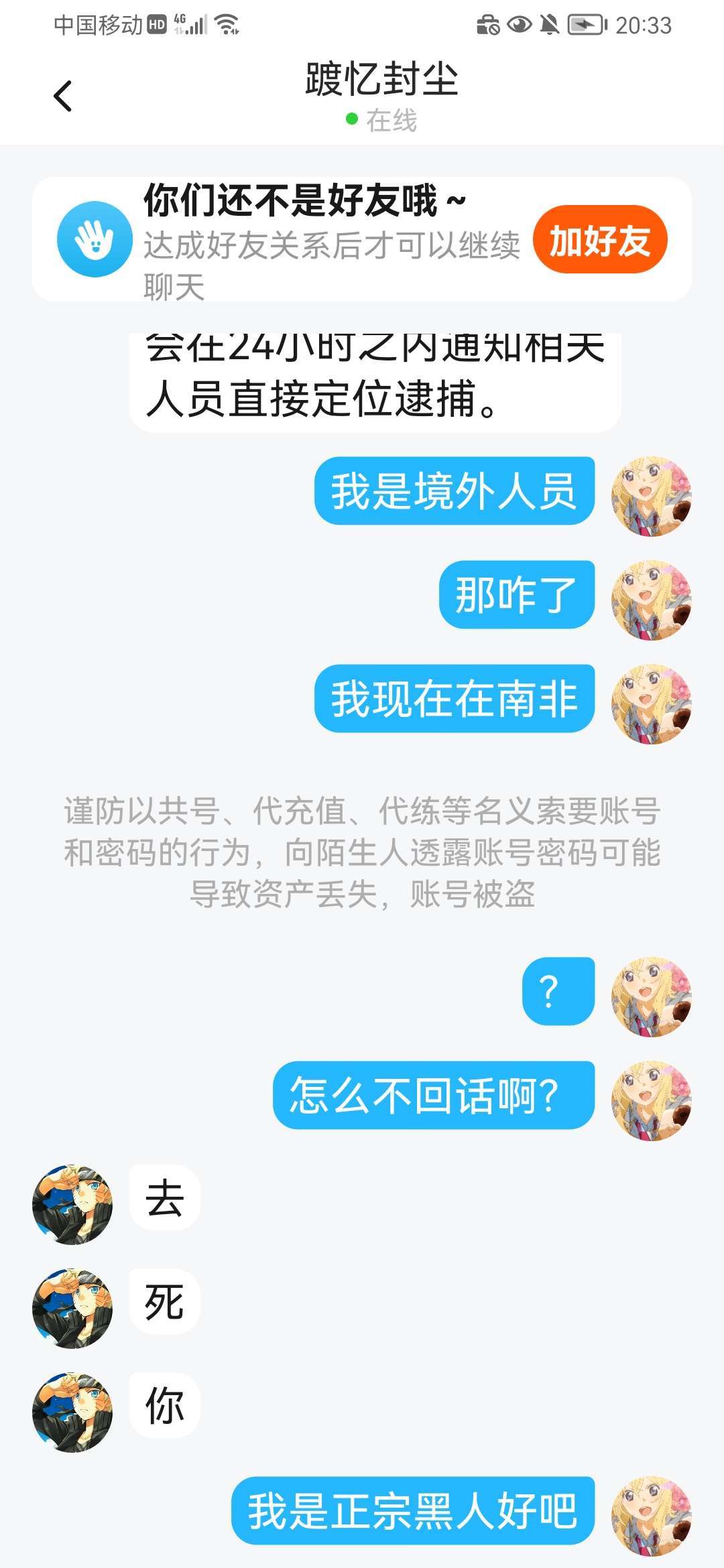Open sender avatar next to 我是境外人员
Viewport: 724px width, 1568px height.
coord(650,497)
